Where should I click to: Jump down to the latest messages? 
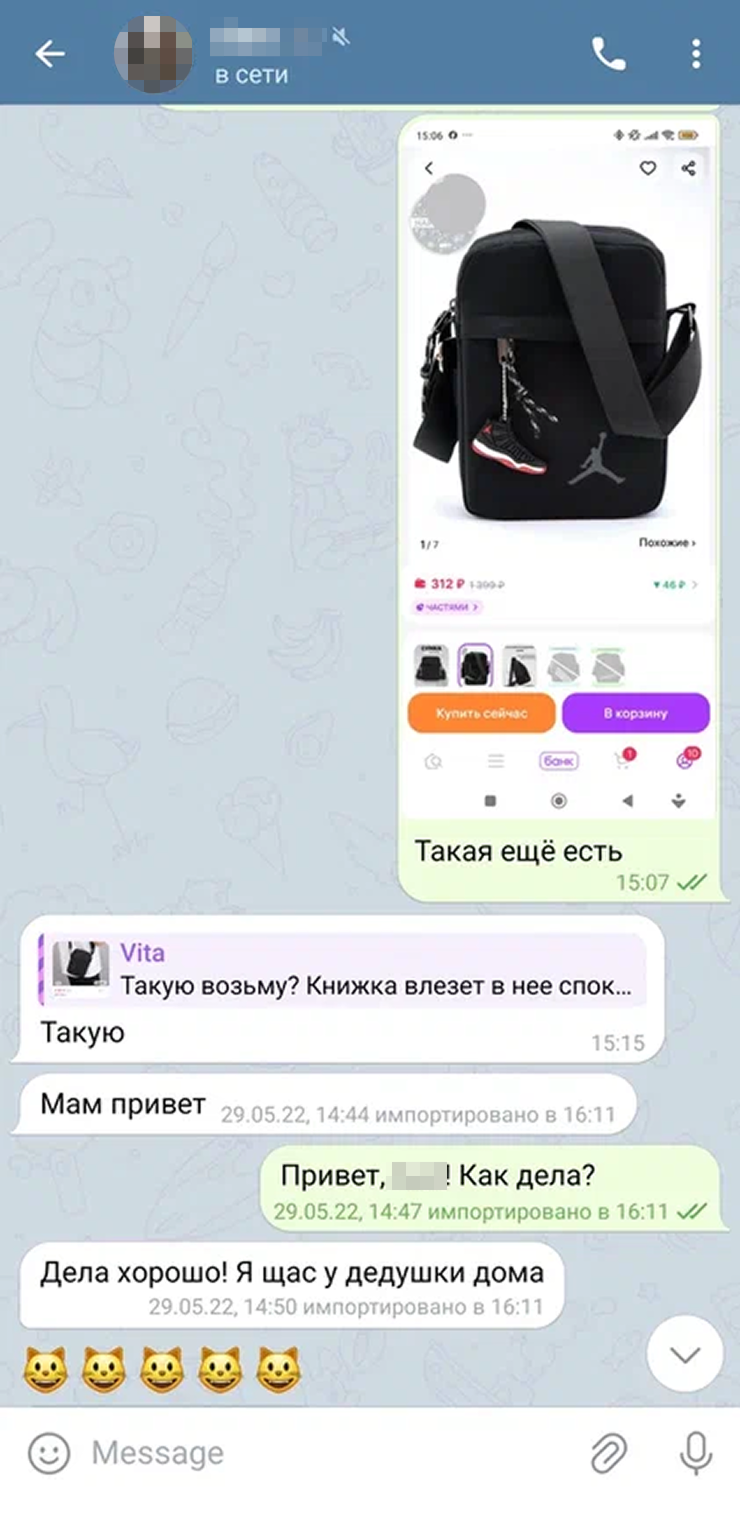pos(684,1355)
